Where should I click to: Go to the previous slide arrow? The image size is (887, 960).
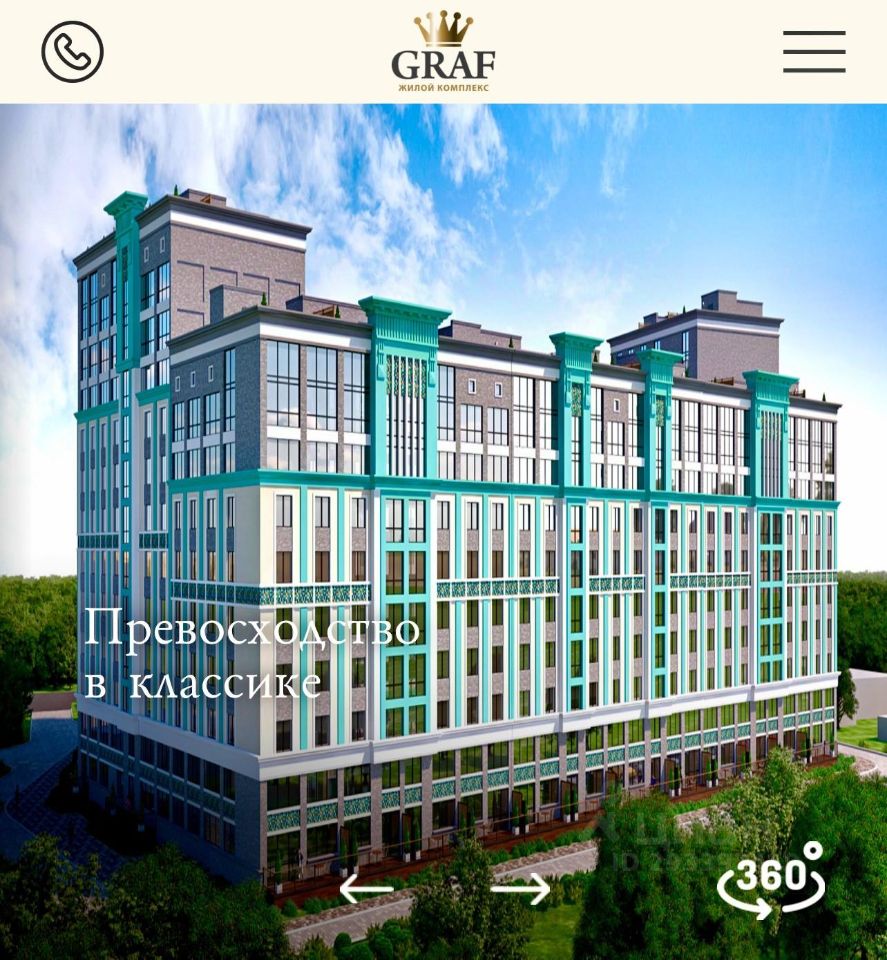[366, 888]
